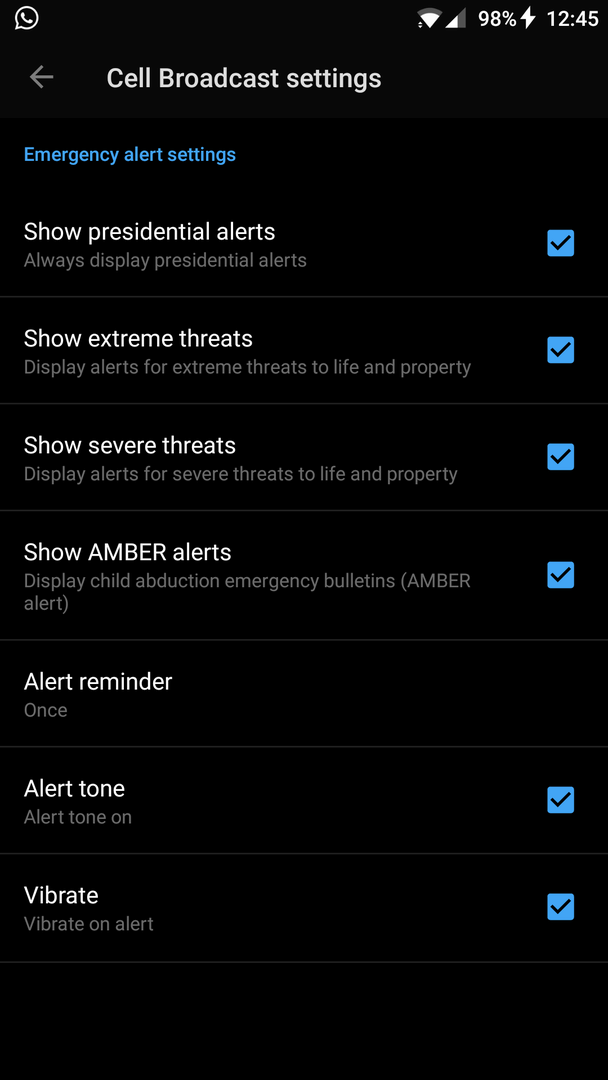The image size is (608, 1080).
Task: Uncheck Show presidential alerts
Action: click(560, 243)
